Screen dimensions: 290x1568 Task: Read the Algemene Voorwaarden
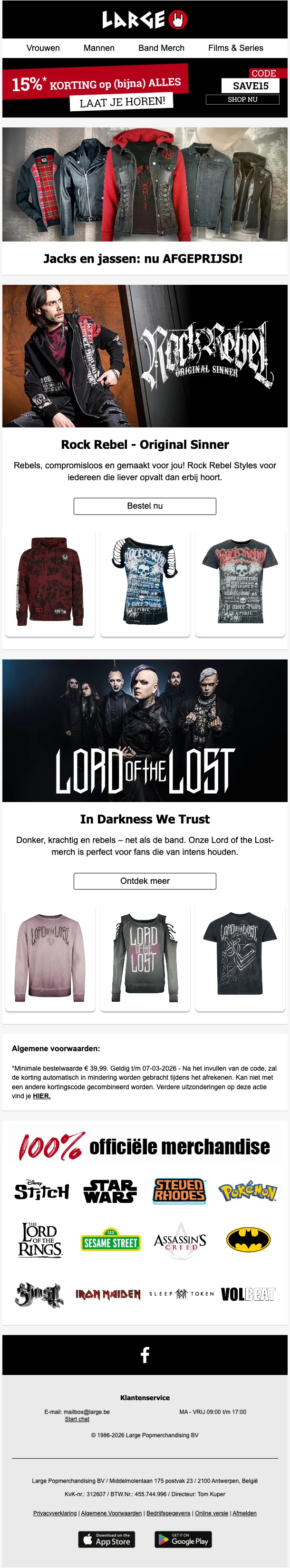112,1513
